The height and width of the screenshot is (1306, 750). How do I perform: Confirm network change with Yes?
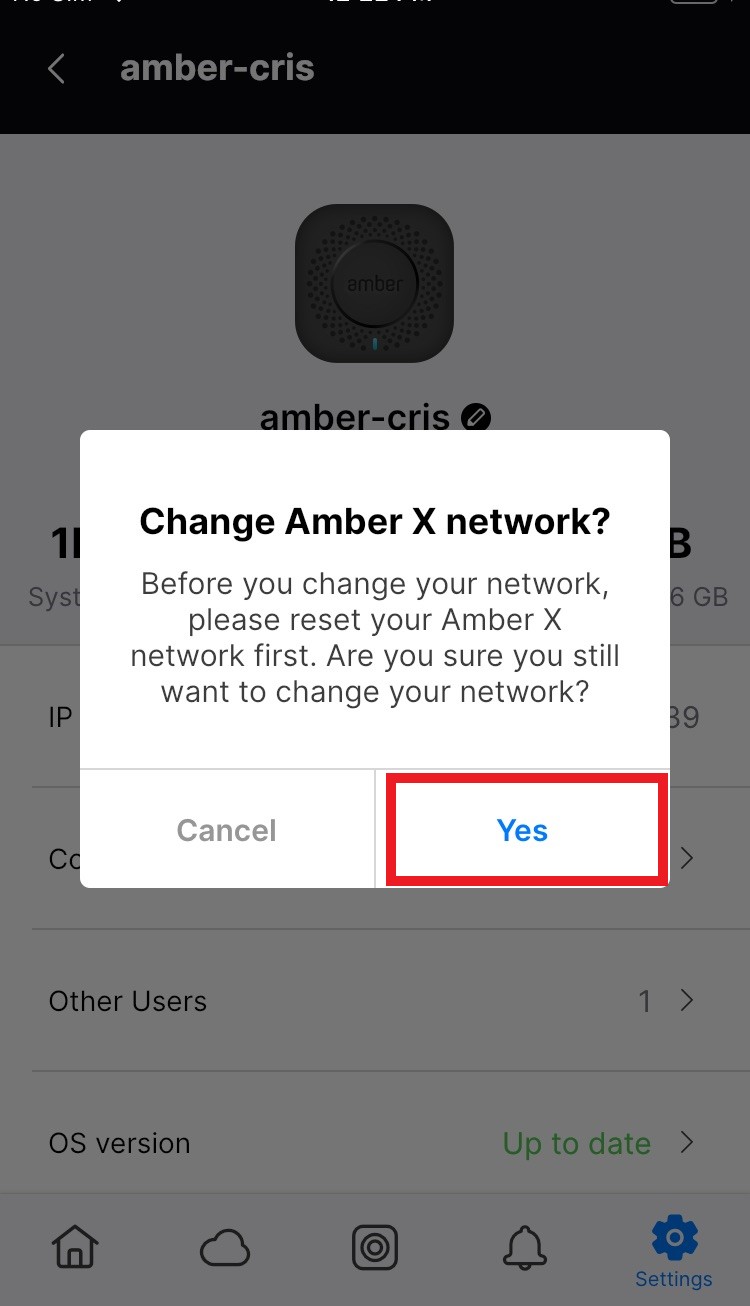(x=522, y=830)
